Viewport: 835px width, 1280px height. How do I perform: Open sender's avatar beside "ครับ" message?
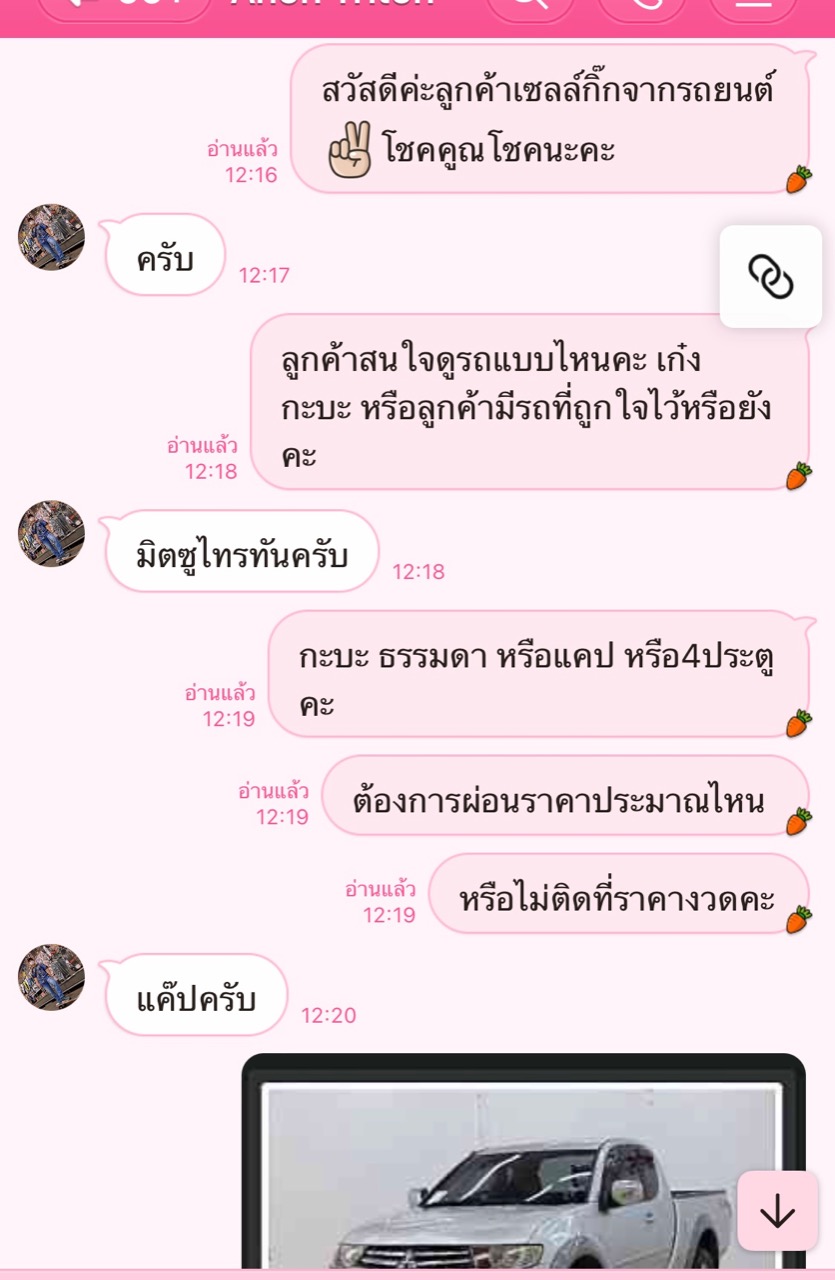(x=51, y=238)
